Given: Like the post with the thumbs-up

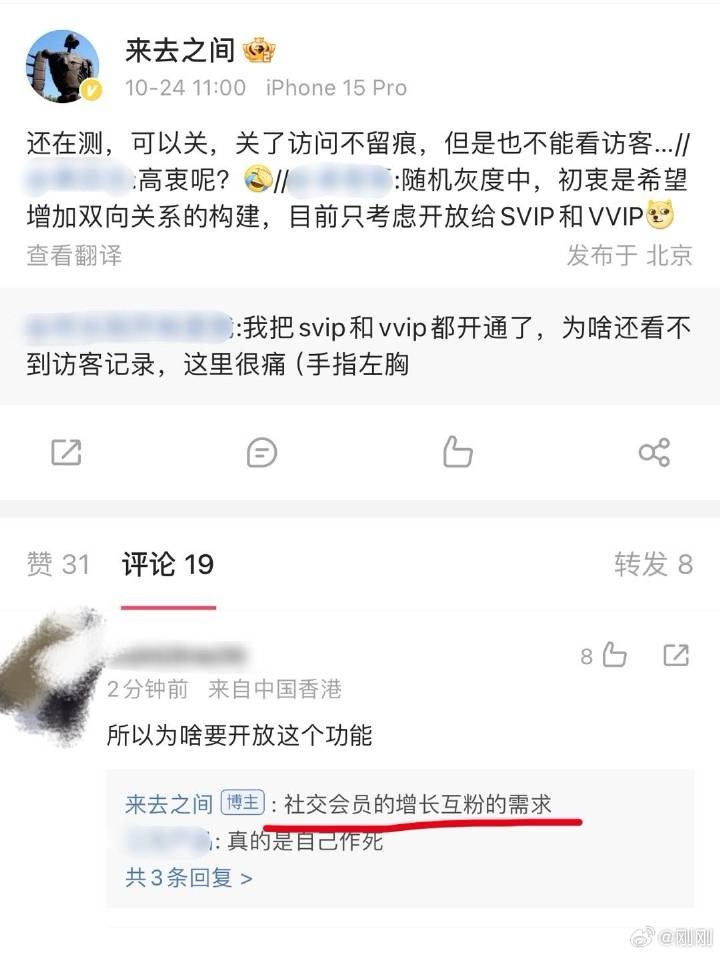Looking at the screenshot, I should click(x=457, y=452).
